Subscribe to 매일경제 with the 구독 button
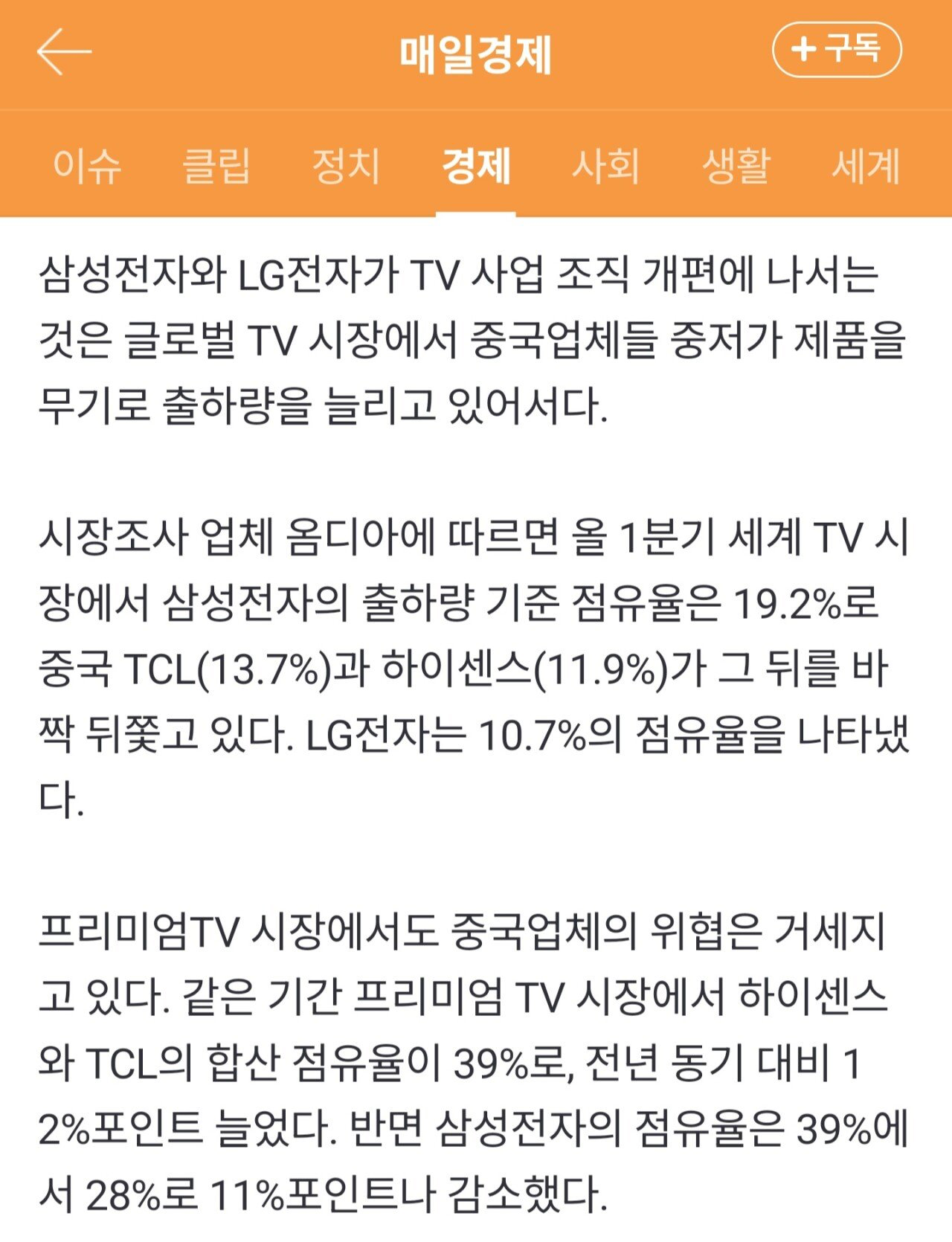 837,51
